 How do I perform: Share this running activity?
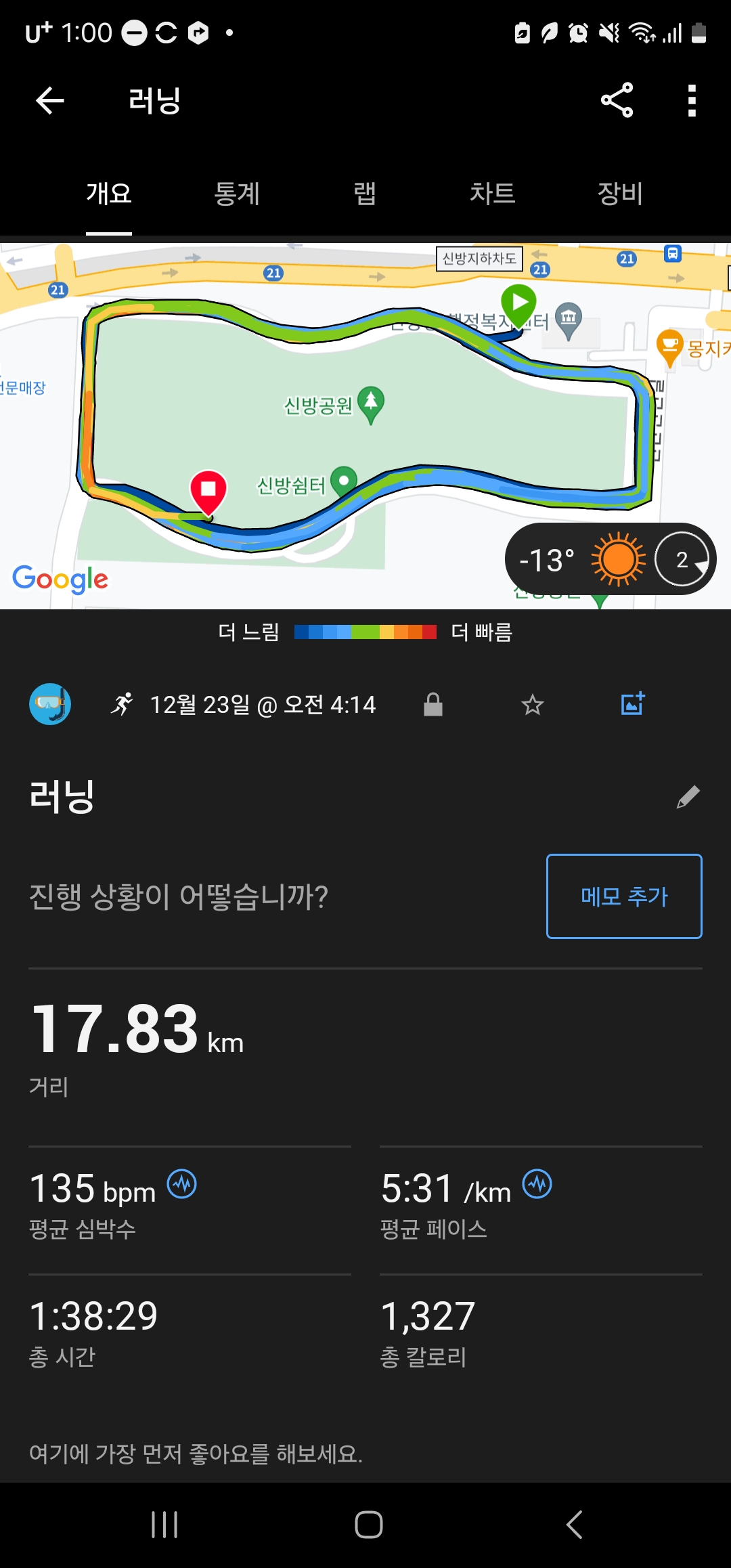click(x=617, y=100)
